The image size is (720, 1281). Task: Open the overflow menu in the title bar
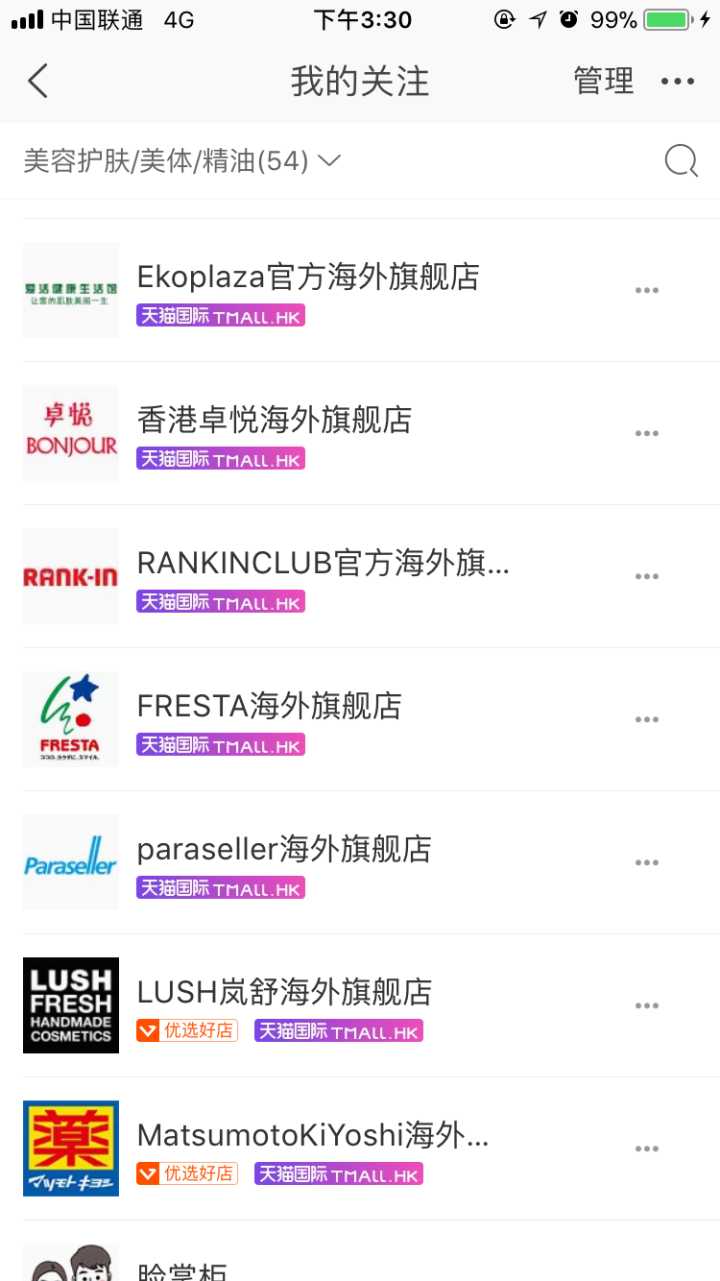678,81
